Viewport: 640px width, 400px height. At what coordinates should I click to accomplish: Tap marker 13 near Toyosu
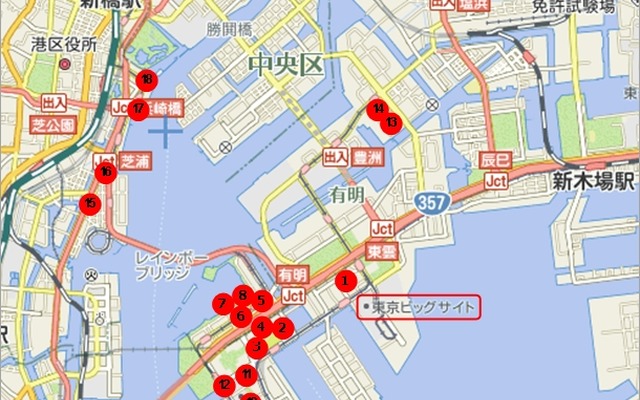click(392, 122)
